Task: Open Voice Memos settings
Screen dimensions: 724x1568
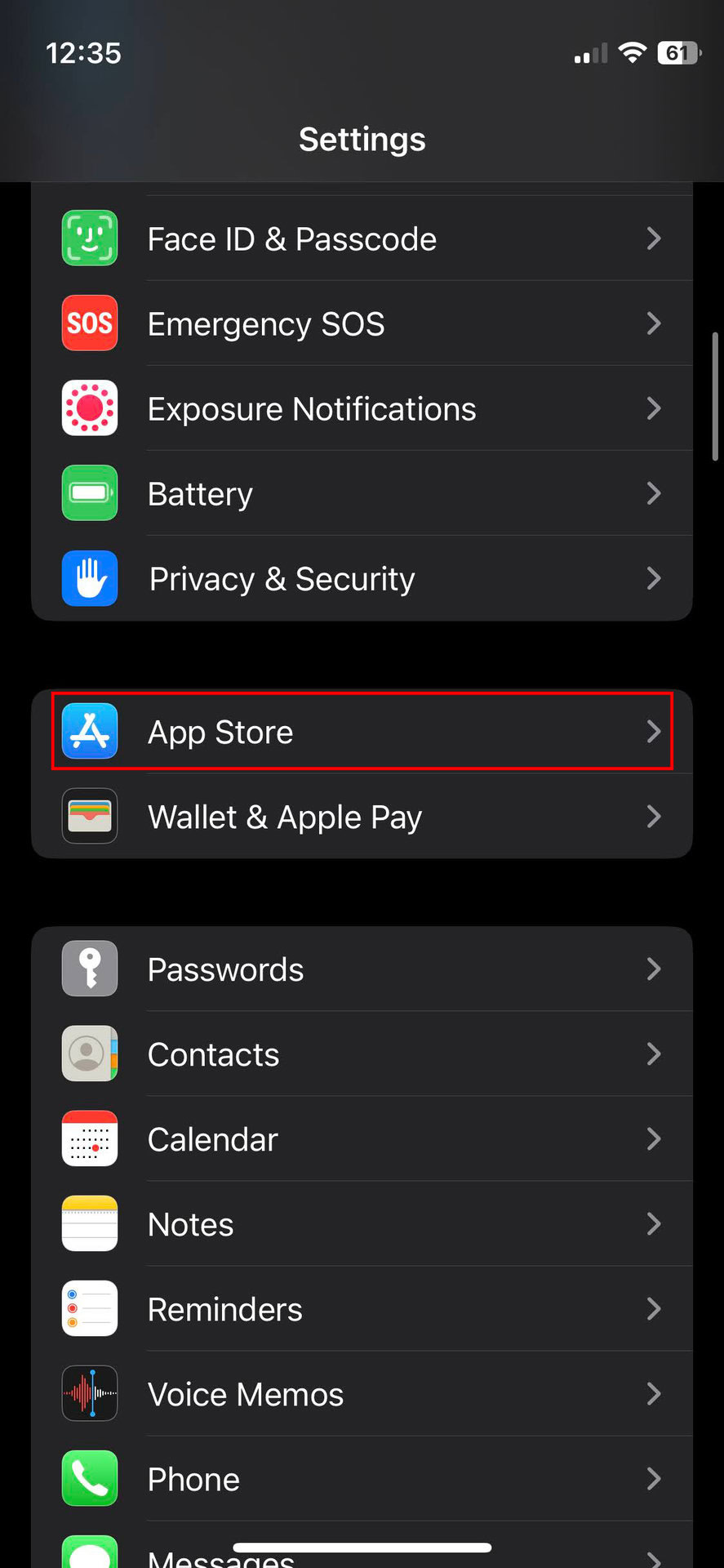Action: 362,1394
